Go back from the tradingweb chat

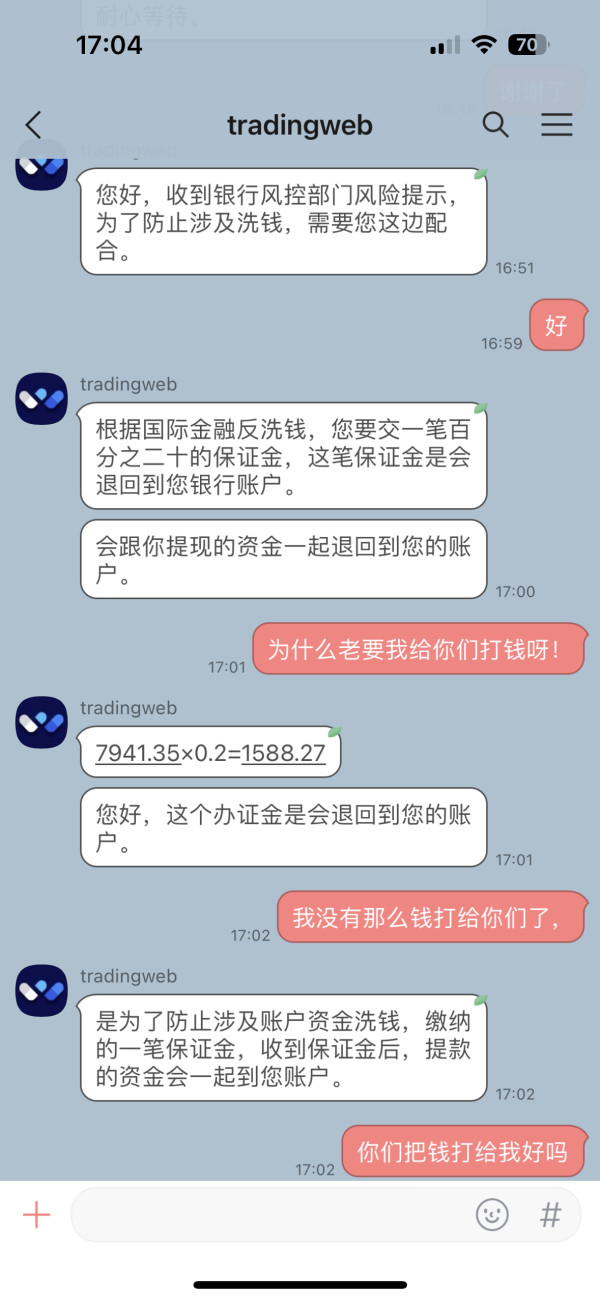(x=34, y=125)
